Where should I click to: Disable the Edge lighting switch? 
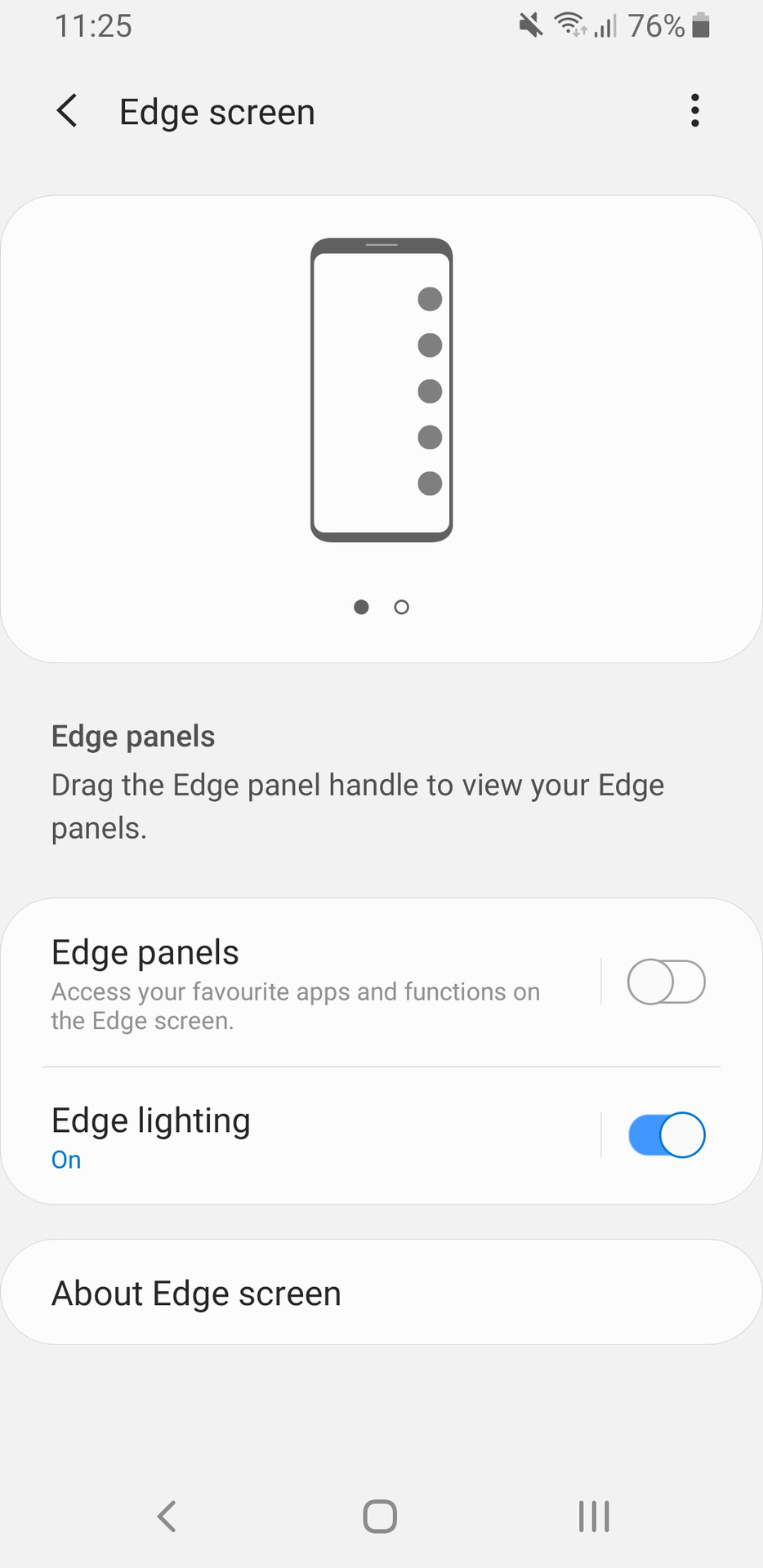(x=666, y=1135)
